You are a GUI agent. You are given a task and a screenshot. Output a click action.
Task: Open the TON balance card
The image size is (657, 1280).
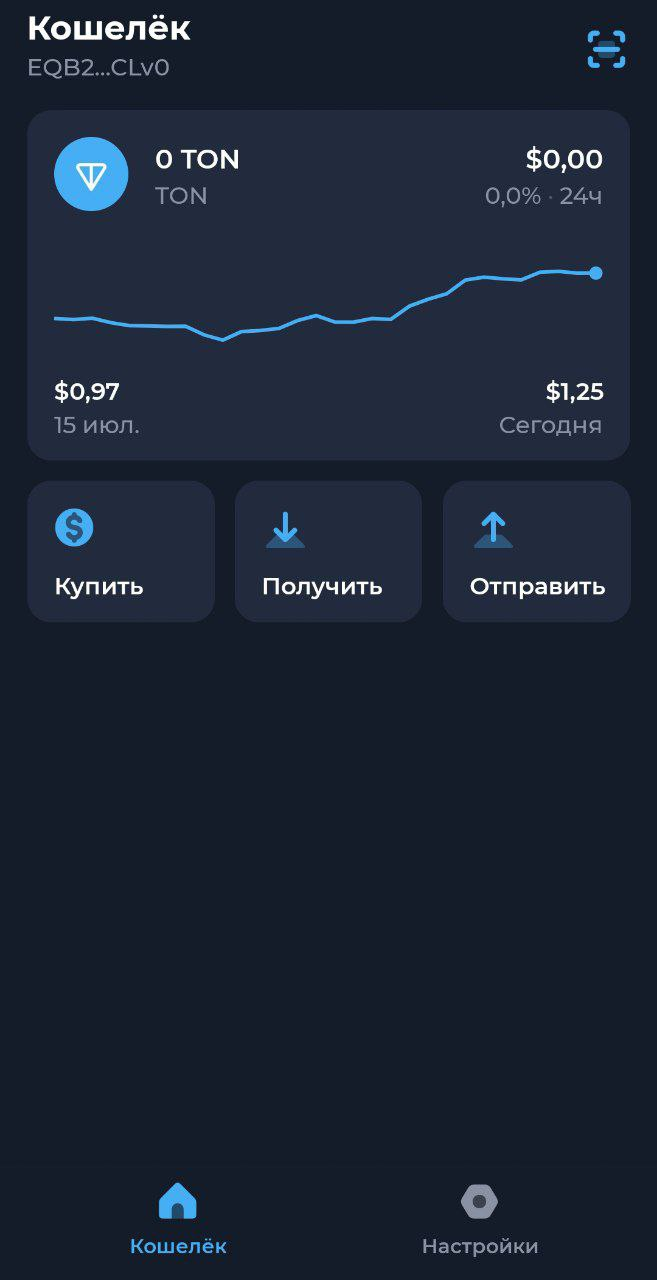click(328, 285)
